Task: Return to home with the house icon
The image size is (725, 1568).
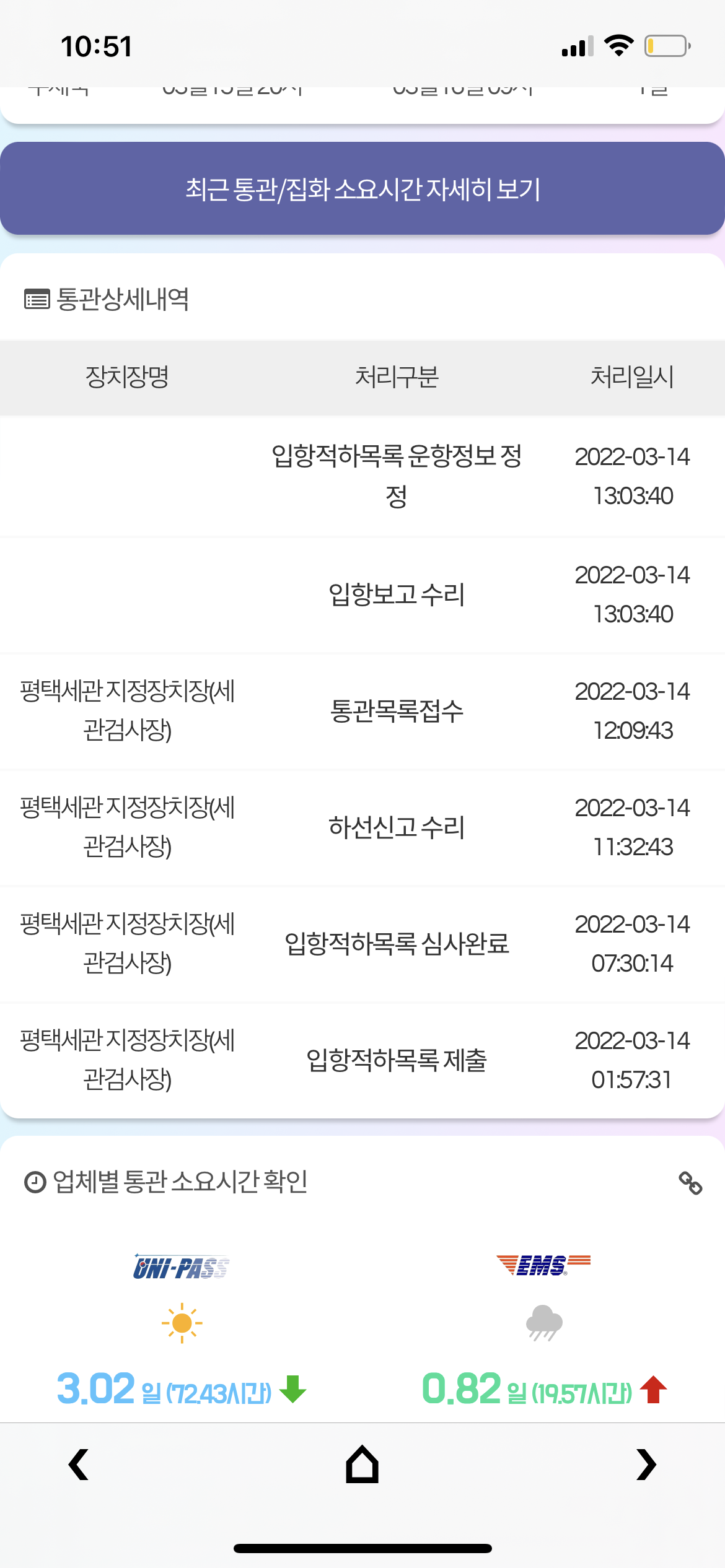Action: (362, 1464)
